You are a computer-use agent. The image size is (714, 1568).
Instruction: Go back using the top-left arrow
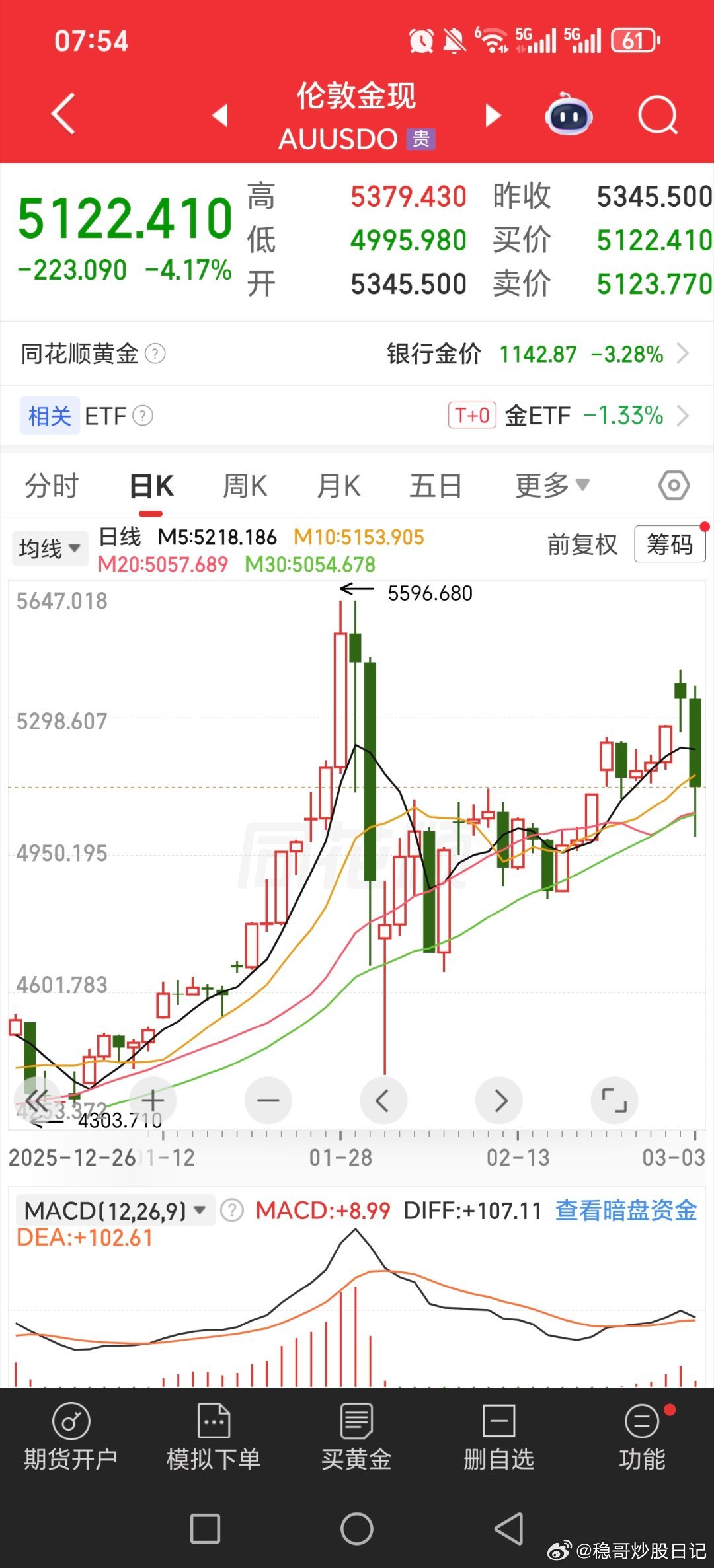[x=63, y=114]
